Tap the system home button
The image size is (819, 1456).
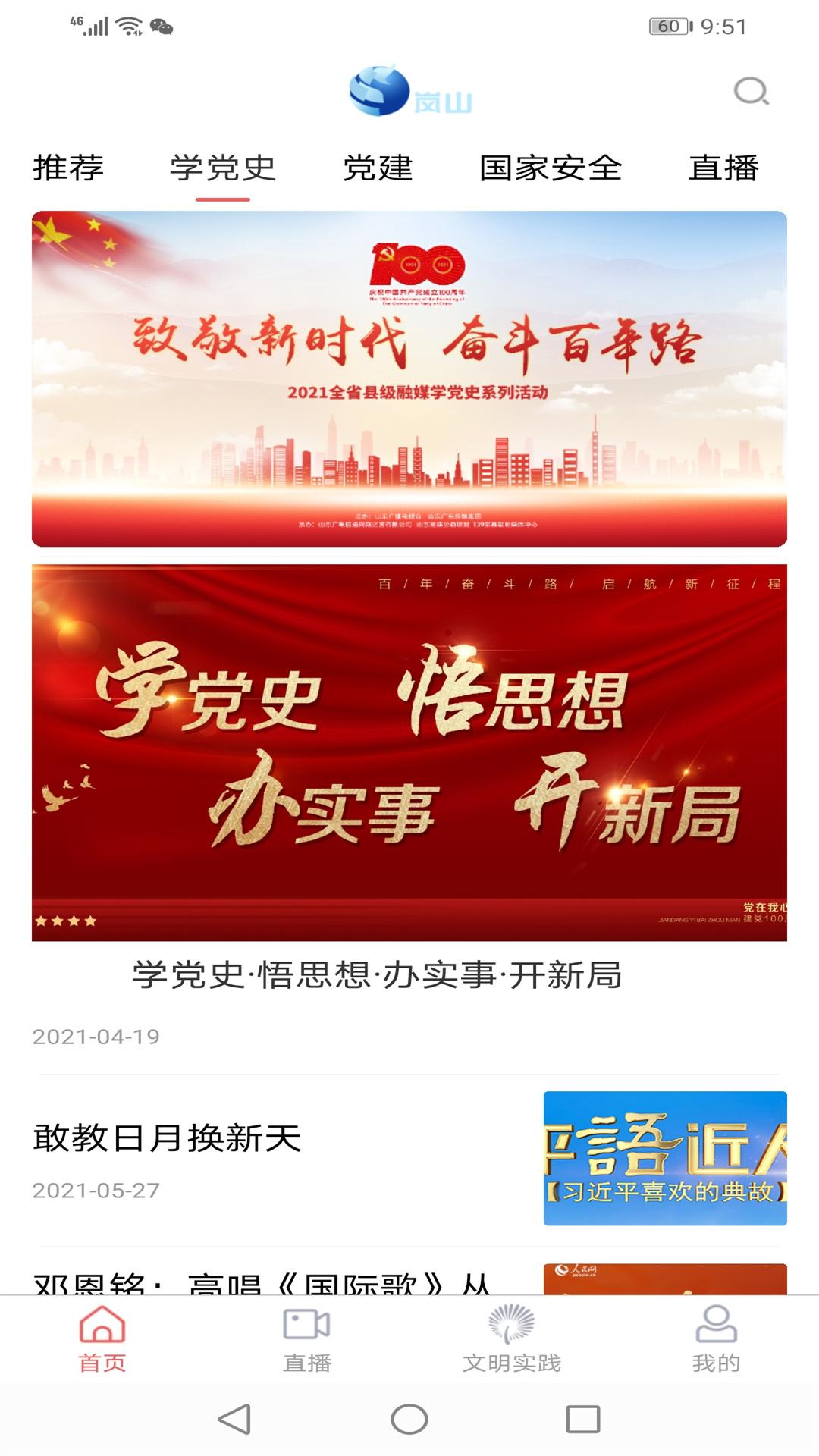coord(409,1419)
